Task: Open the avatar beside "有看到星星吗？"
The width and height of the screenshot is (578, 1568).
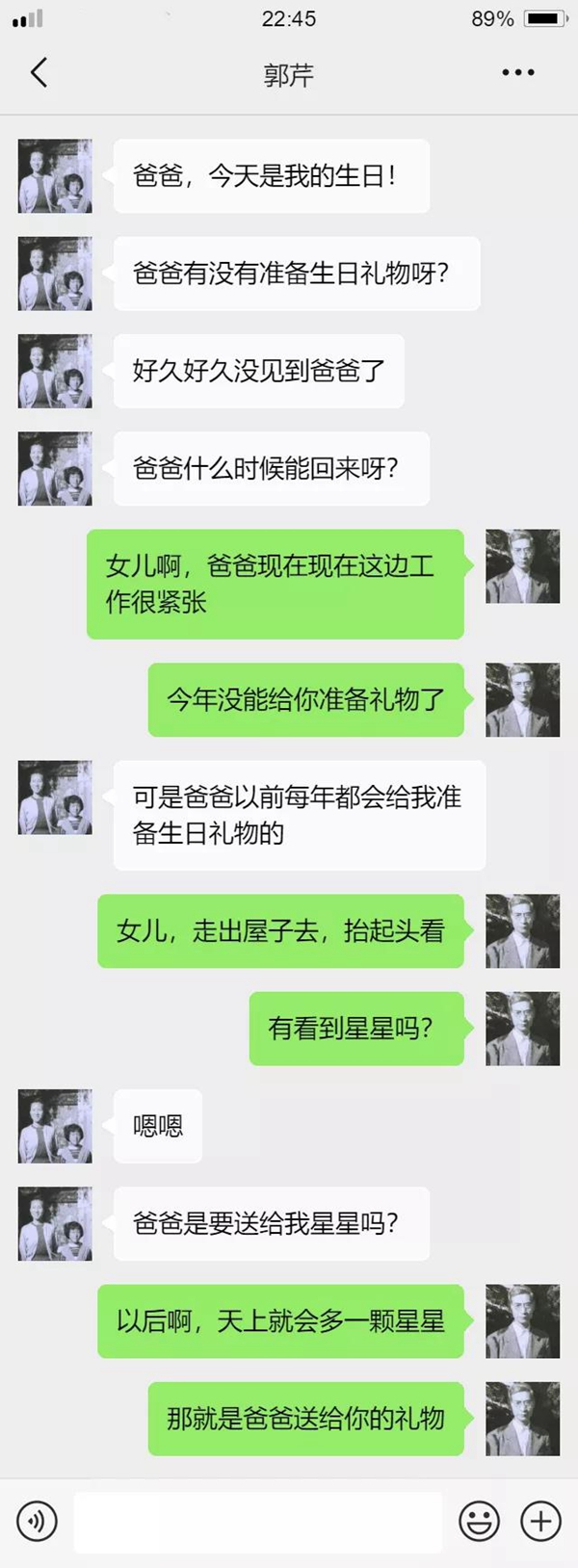Action: point(522,1029)
